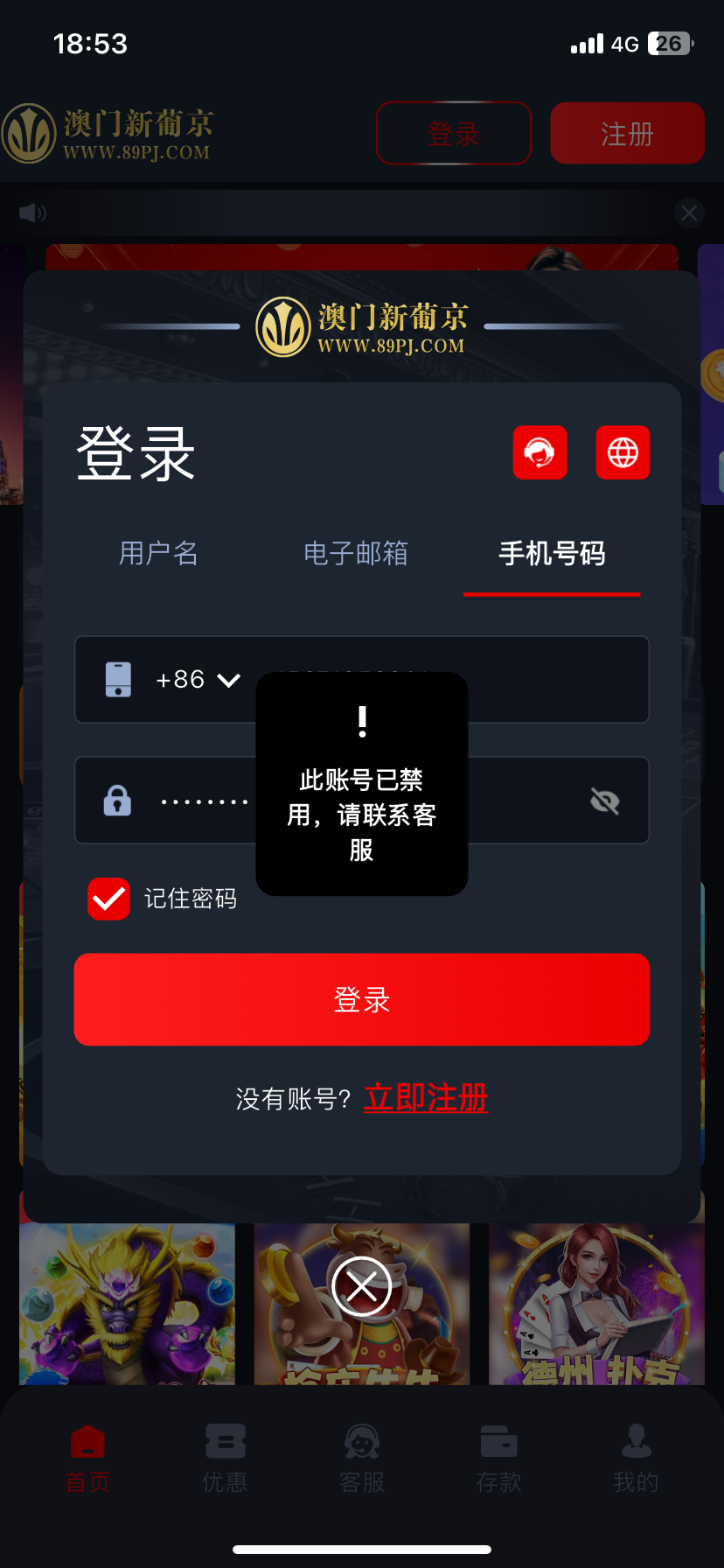Select the 手机号码 login tab

pos(552,554)
